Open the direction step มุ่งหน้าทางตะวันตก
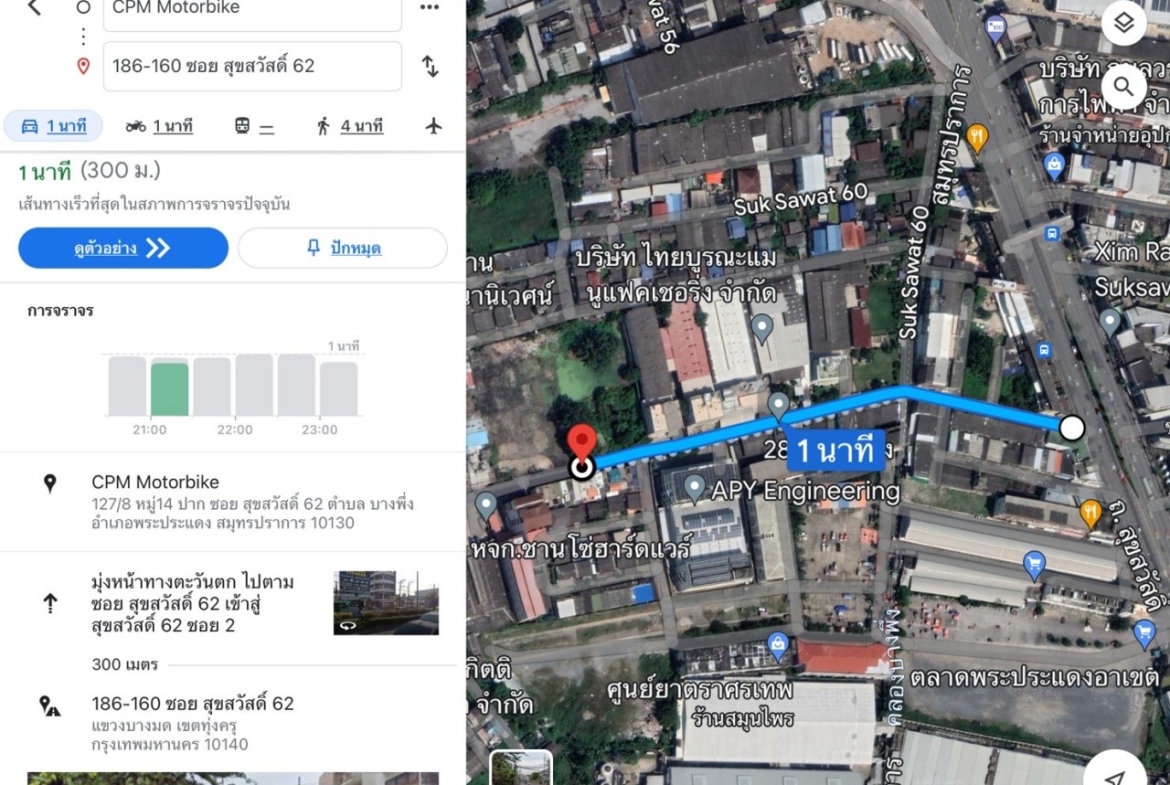Image resolution: width=1170 pixels, height=785 pixels. point(190,603)
